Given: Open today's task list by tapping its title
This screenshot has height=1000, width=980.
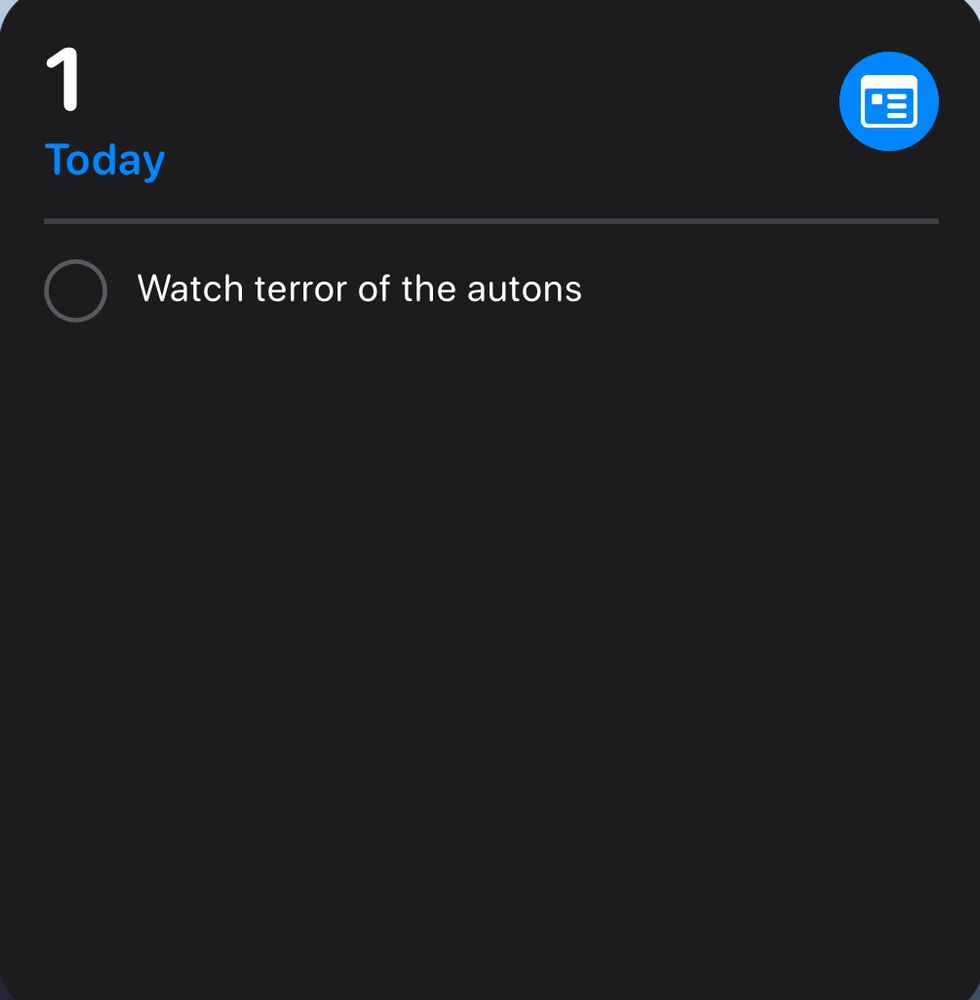Looking at the screenshot, I should tap(104, 158).
